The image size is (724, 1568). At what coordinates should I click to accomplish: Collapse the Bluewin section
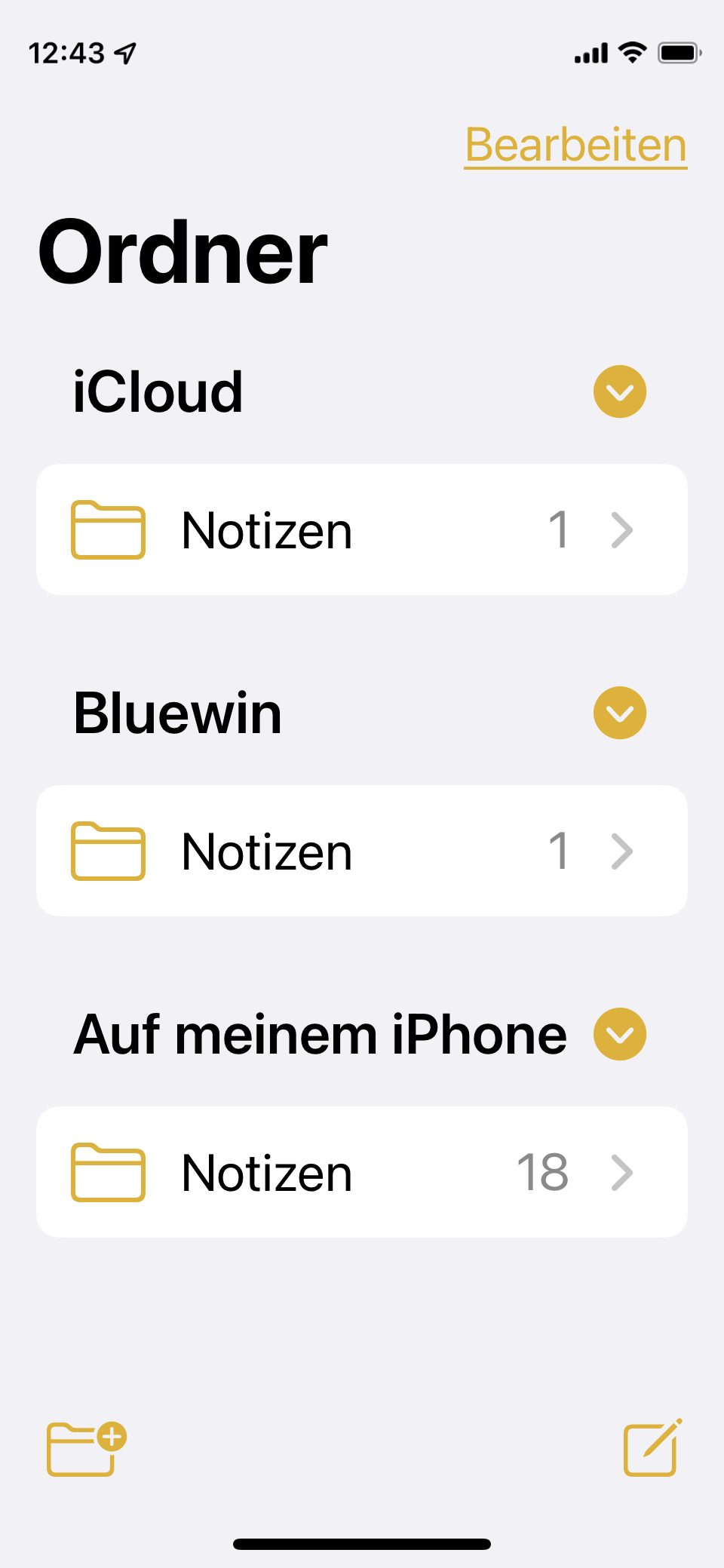[619, 713]
